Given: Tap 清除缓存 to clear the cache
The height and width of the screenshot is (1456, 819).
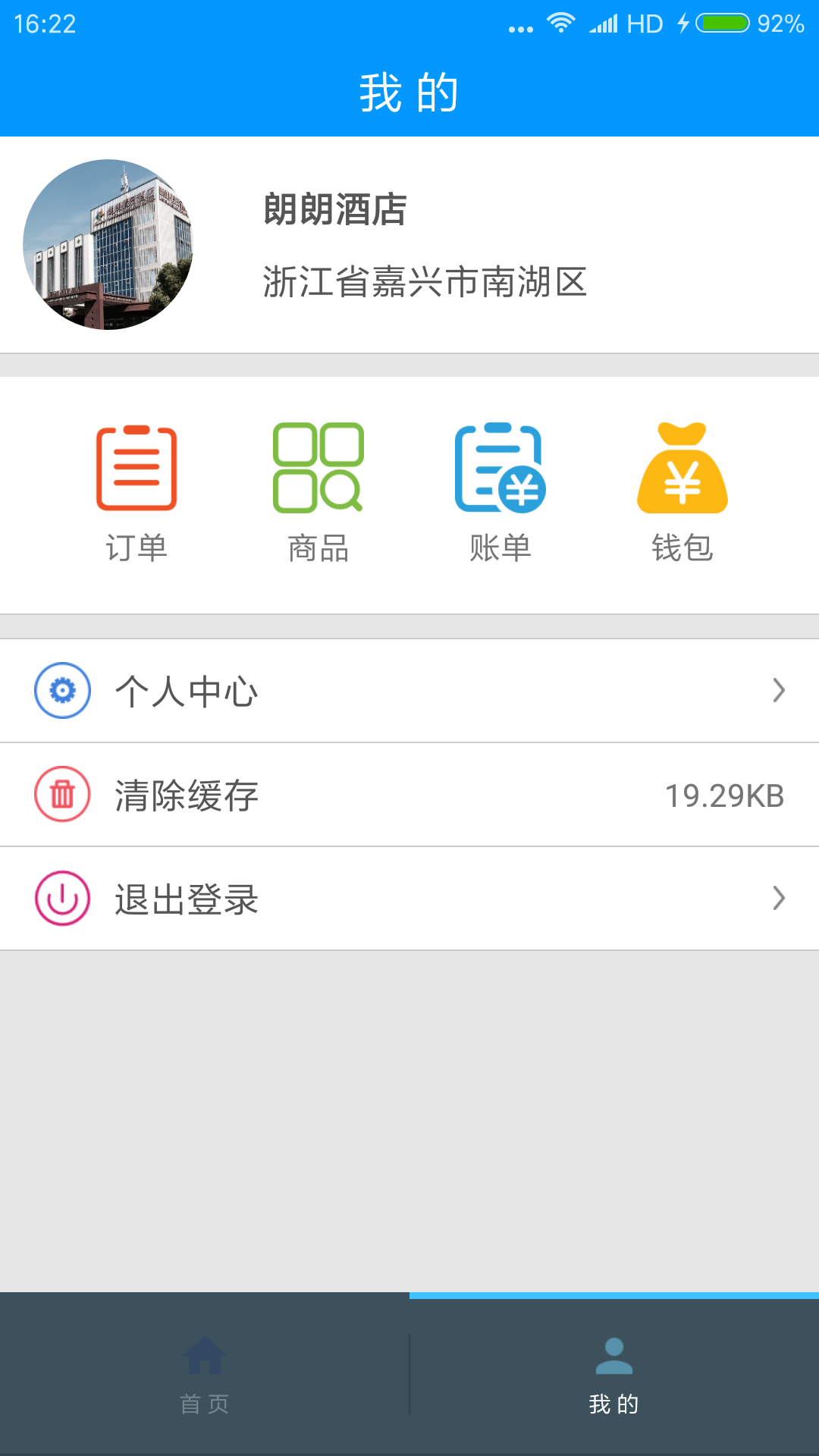Looking at the screenshot, I should [186, 795].
